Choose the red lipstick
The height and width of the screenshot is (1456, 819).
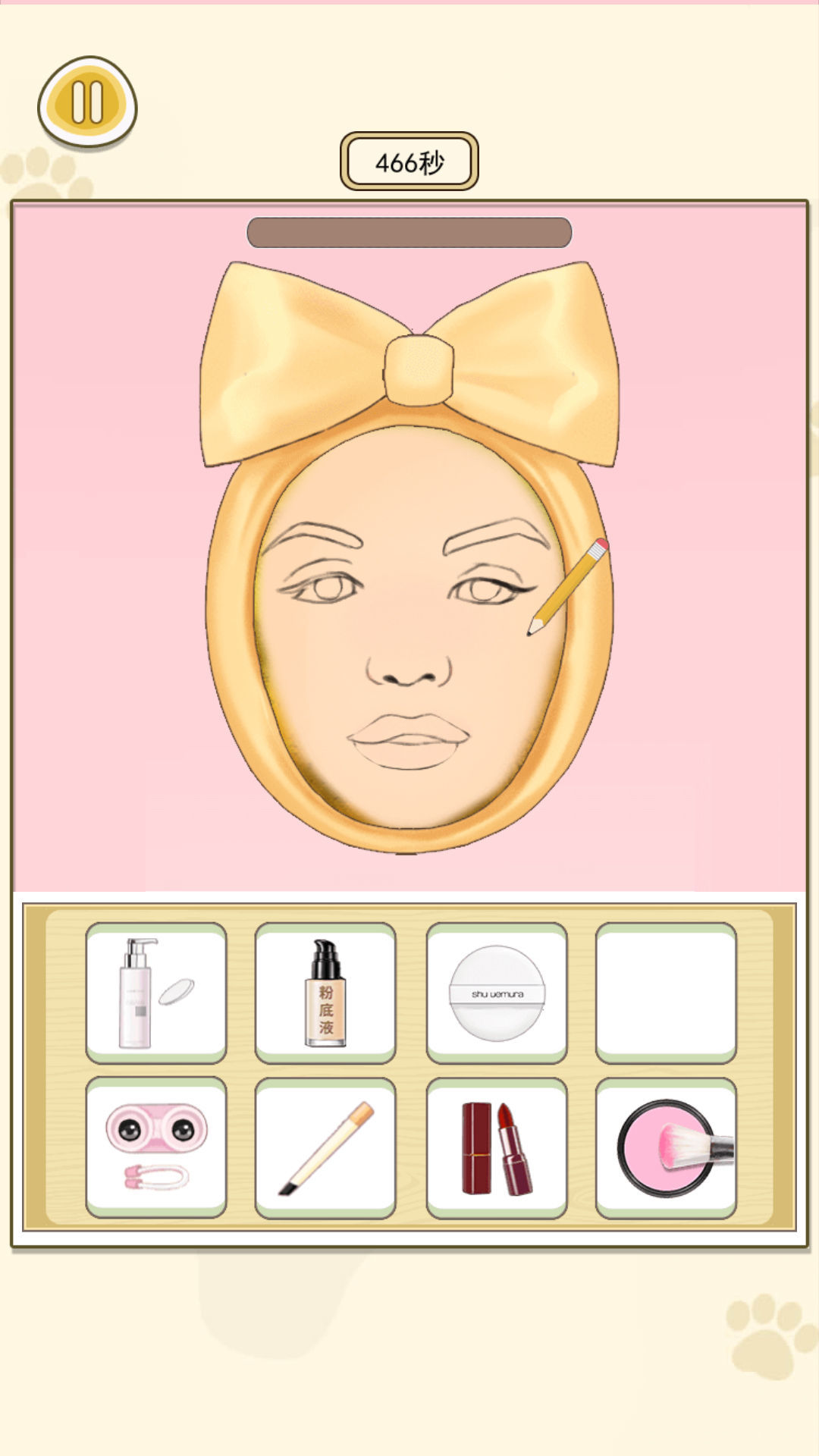[497, 1147]
